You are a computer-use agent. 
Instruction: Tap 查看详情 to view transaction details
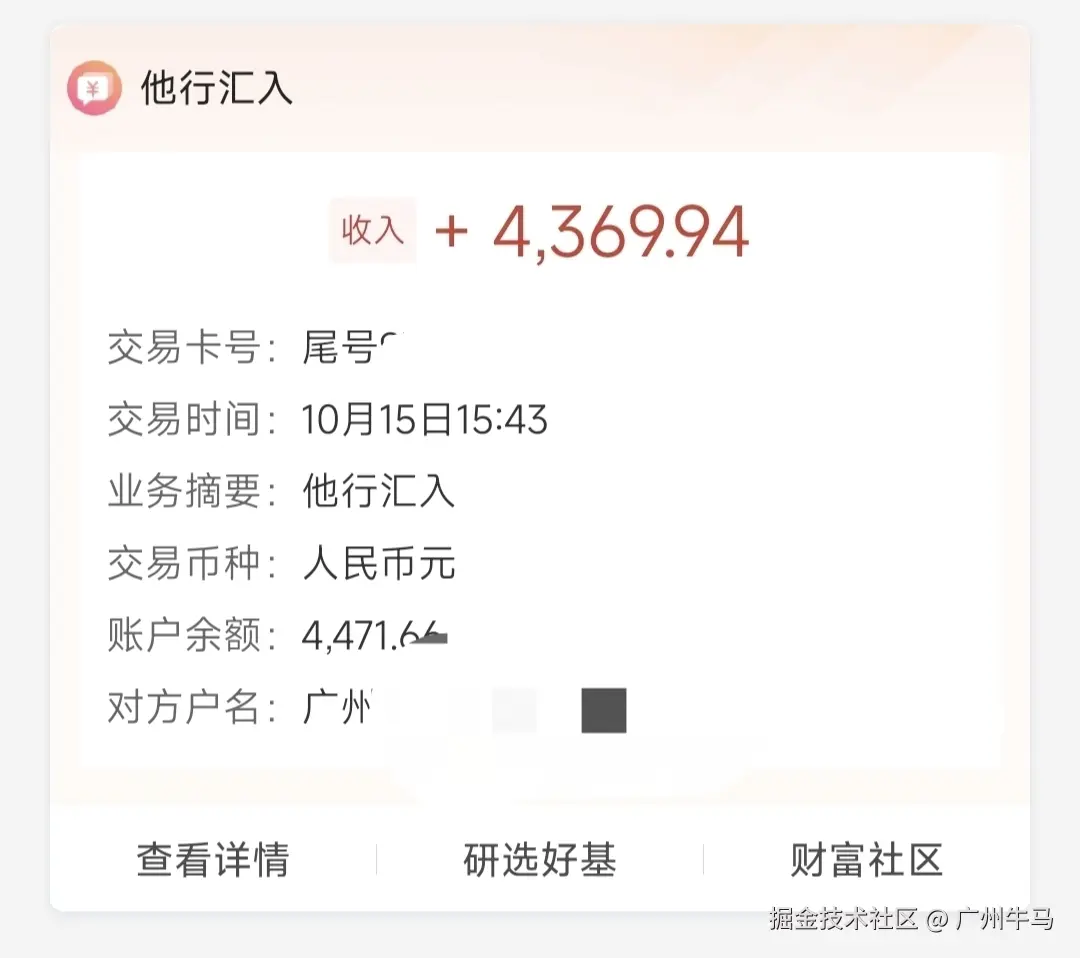[x=213, y=860]
